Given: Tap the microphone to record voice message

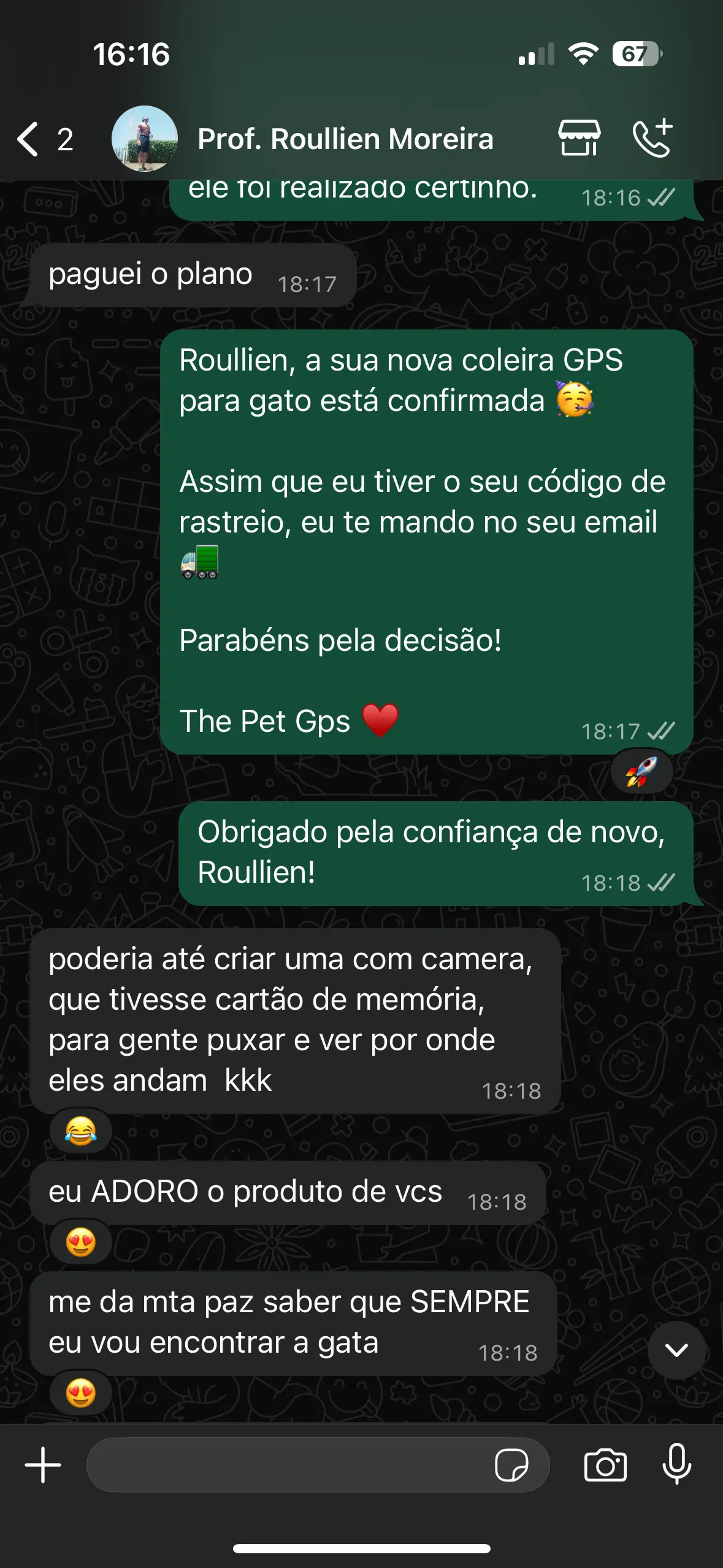Looking at the screenshot, I should coord(677,1464).
